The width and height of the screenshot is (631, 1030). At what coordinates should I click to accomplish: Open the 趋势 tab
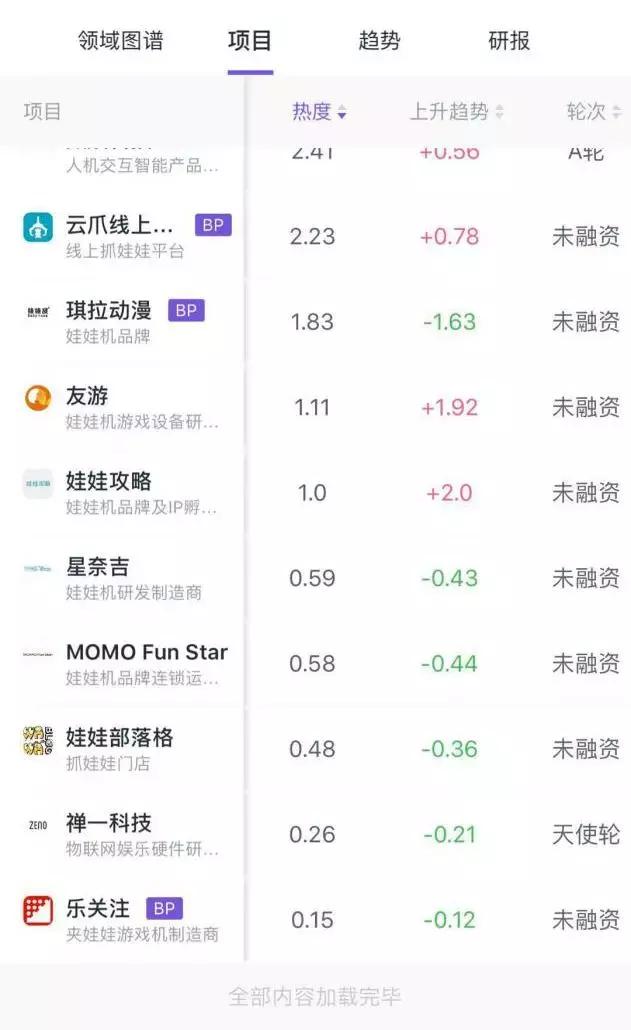tap(379, 41)
